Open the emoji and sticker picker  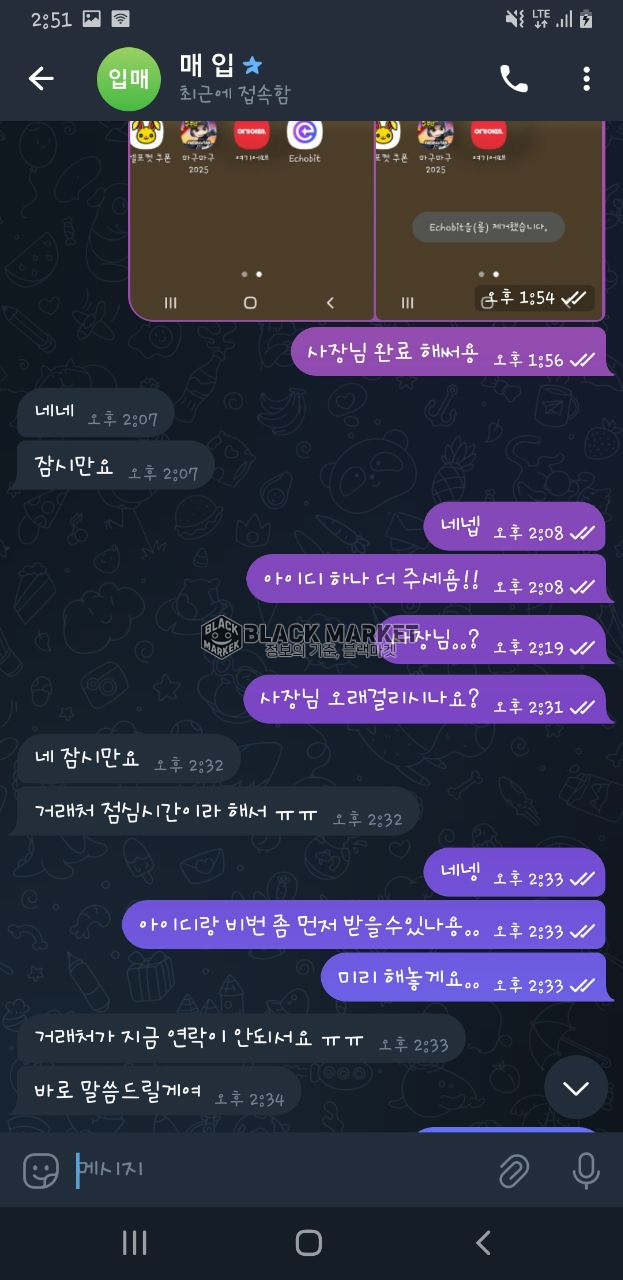click(x=41, y=1169)
